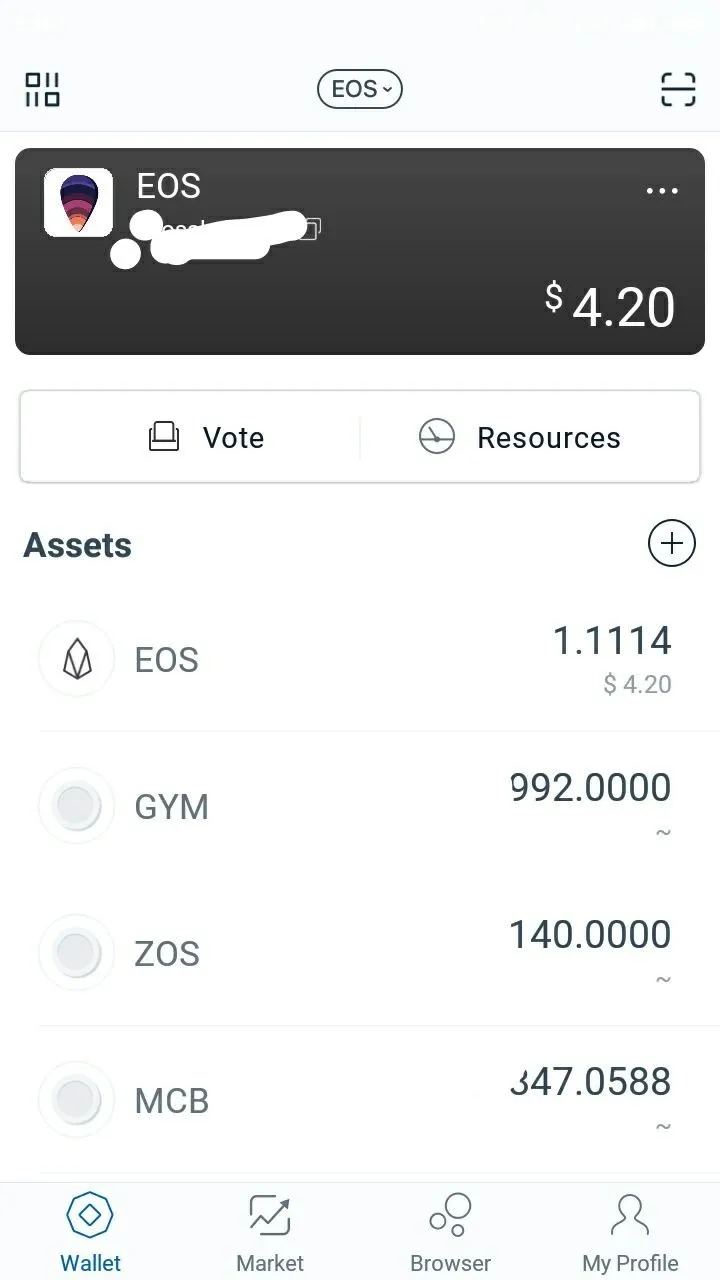Copy the account name with copy icon
This screenshot has width=720, height=1280.
pos(310,229)
